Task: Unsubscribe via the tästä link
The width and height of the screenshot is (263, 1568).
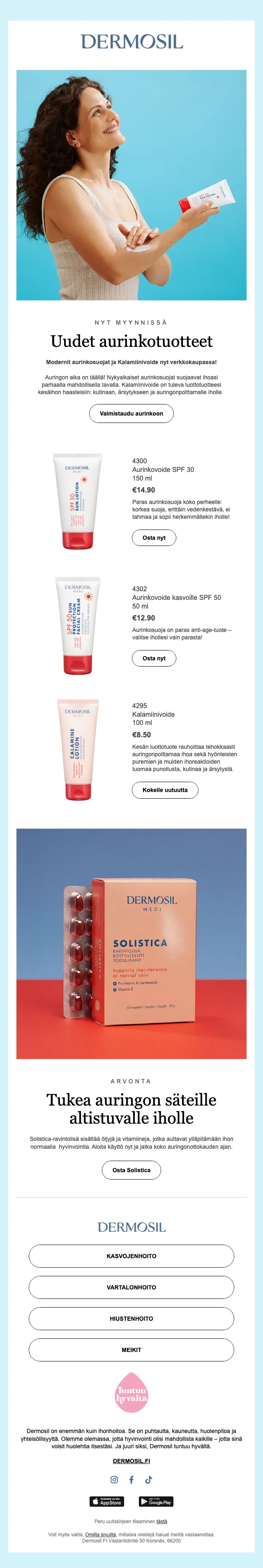Action: (161, 1521)
